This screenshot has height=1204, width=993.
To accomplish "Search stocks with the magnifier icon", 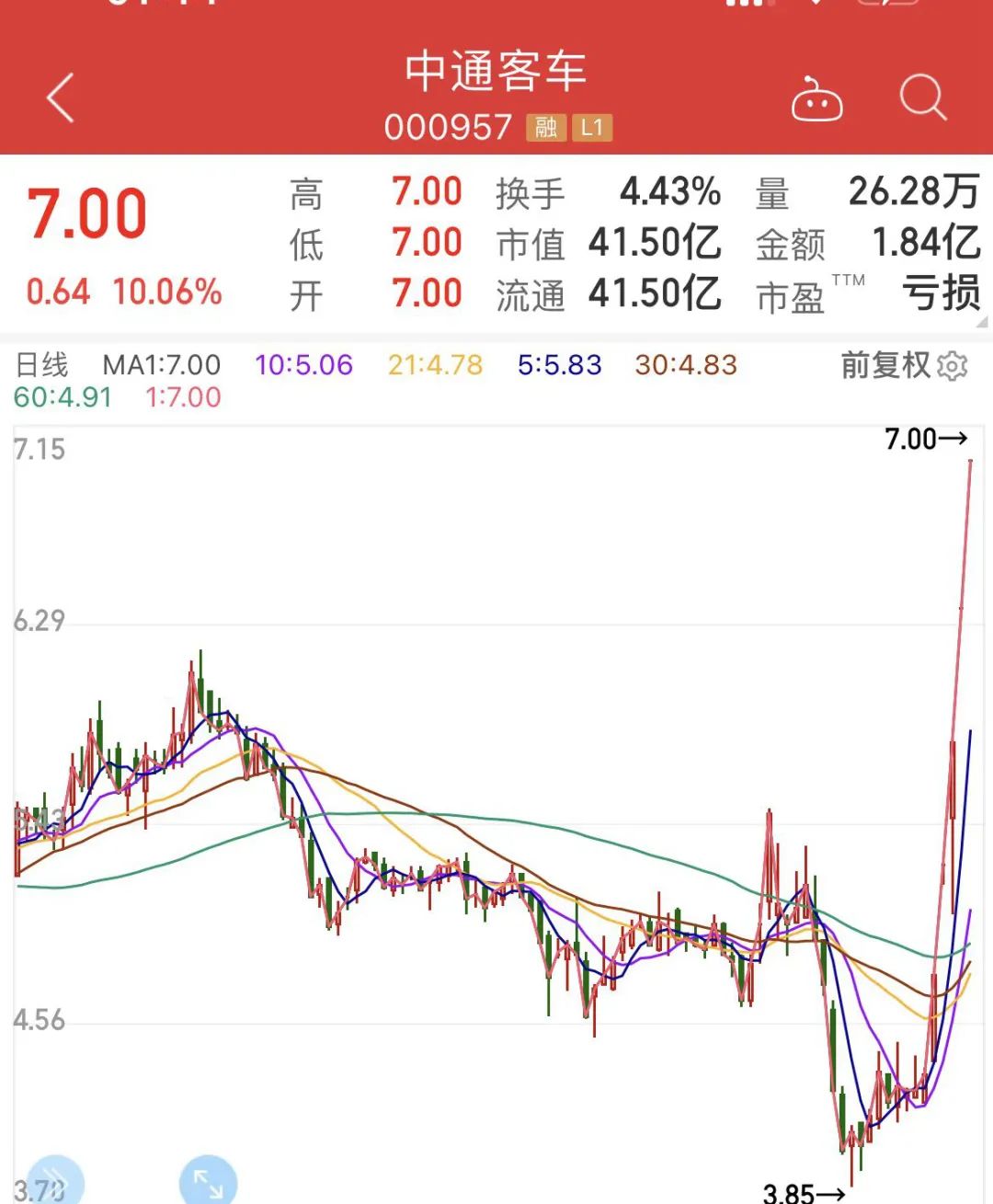I will pos(922,97).
